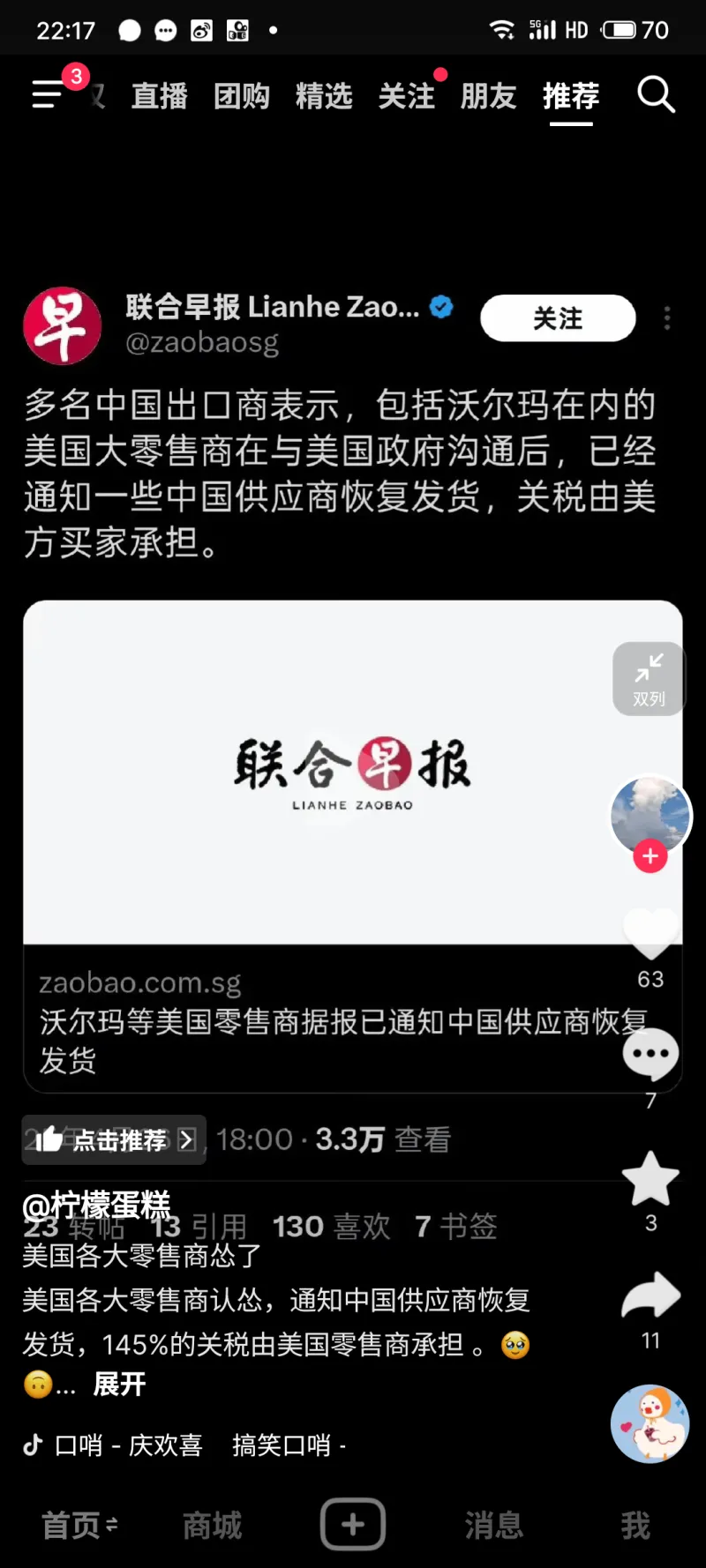Open the side menu with 3 notifications

tap(49, 93)
